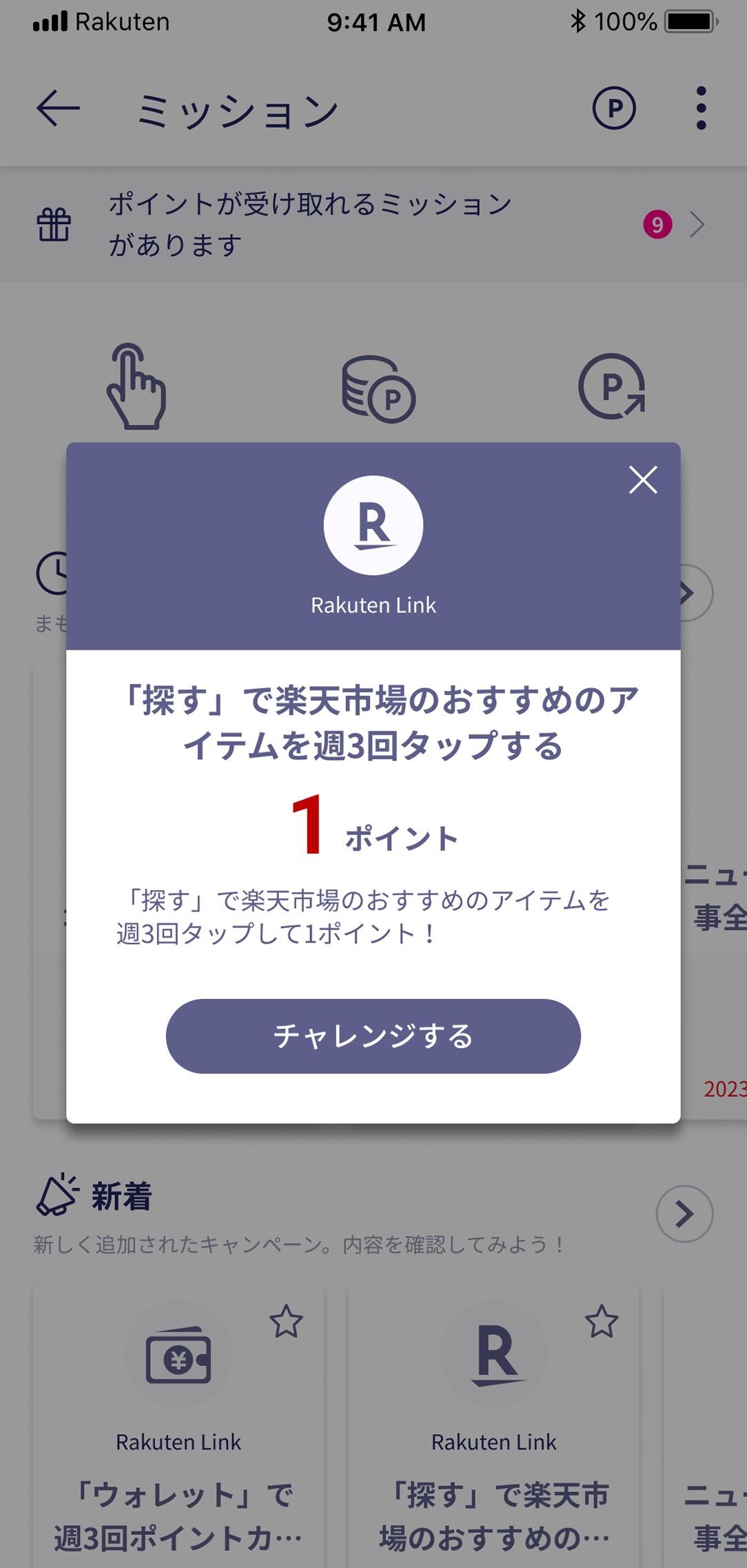
Task: Tap the Rakuten Link logo in the popup
Action: point(373,525)
